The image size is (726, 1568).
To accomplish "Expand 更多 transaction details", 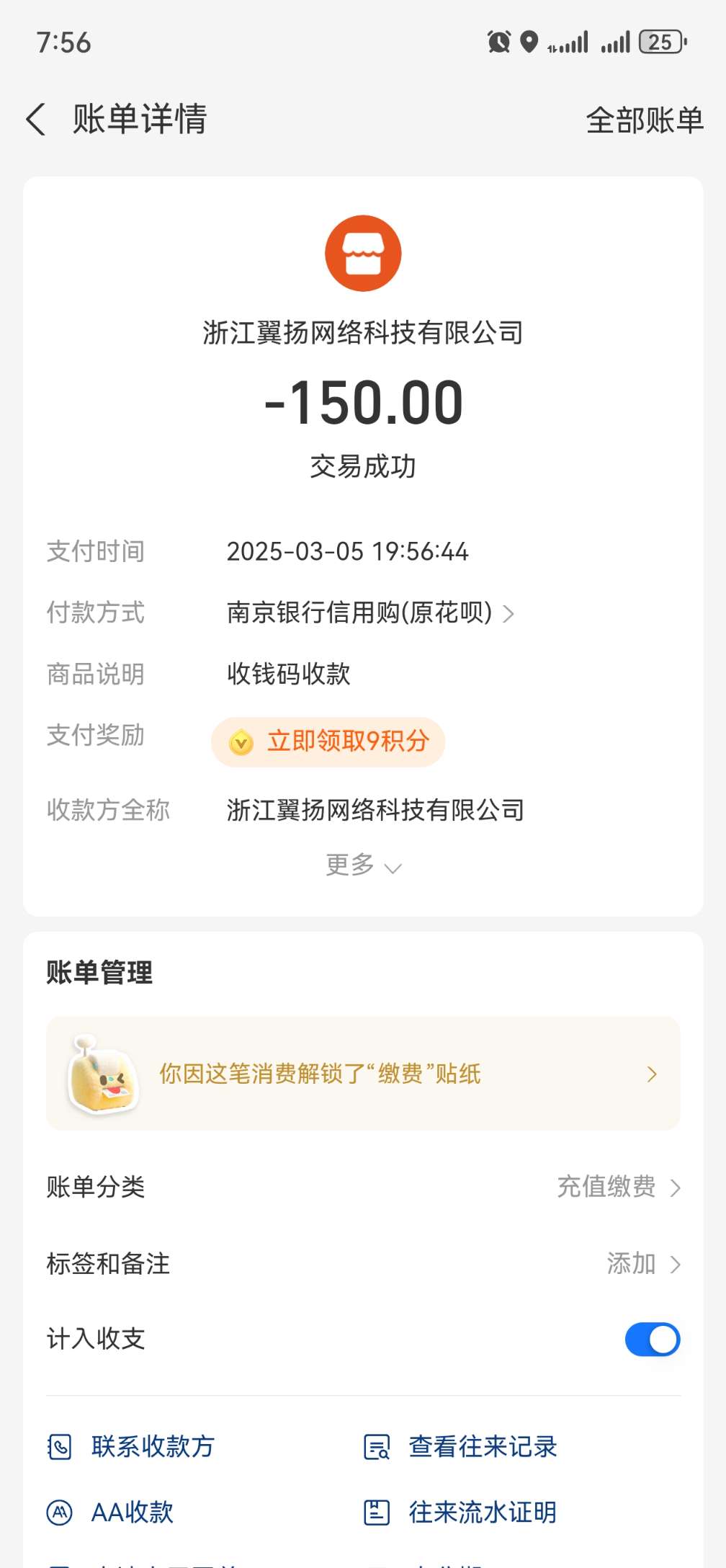I will tap(363, 865).
